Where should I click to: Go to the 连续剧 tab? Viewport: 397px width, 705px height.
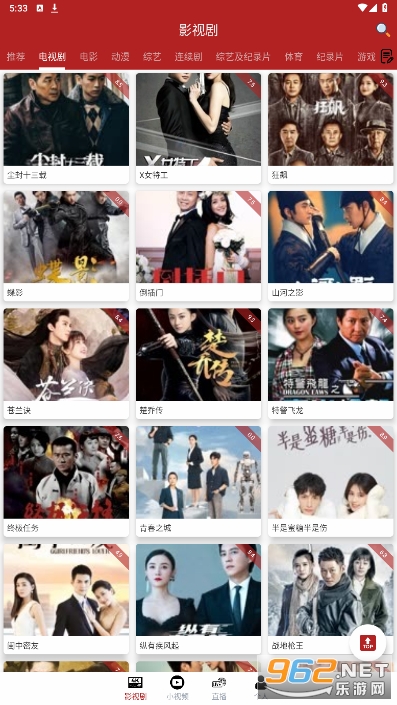pyautogui.click(x=188, y=57)
